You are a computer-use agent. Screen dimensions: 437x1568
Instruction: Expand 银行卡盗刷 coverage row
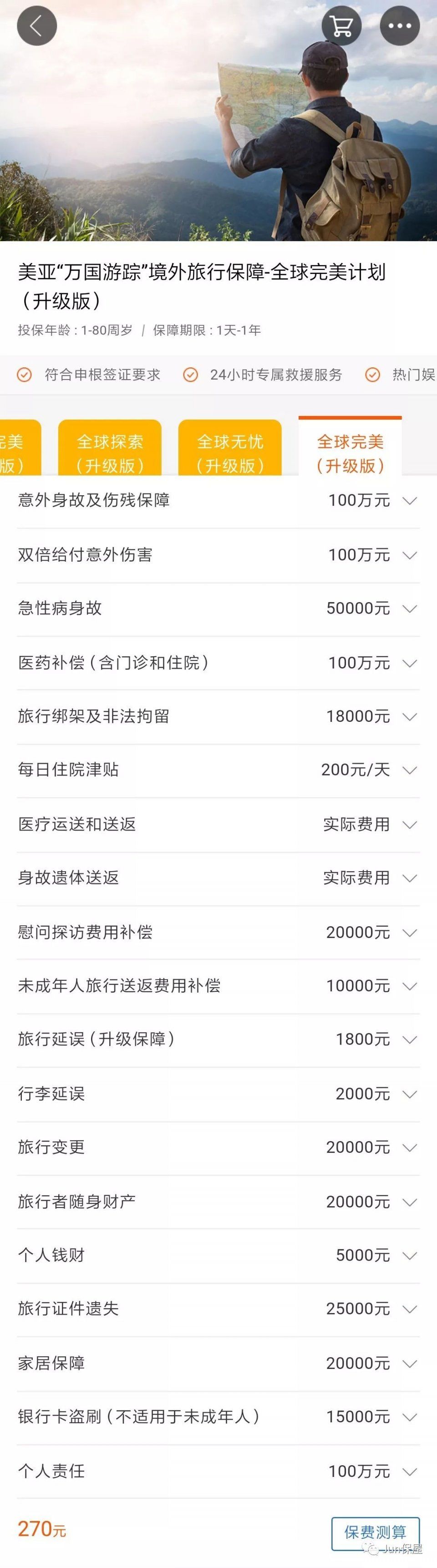point(410,1417)
